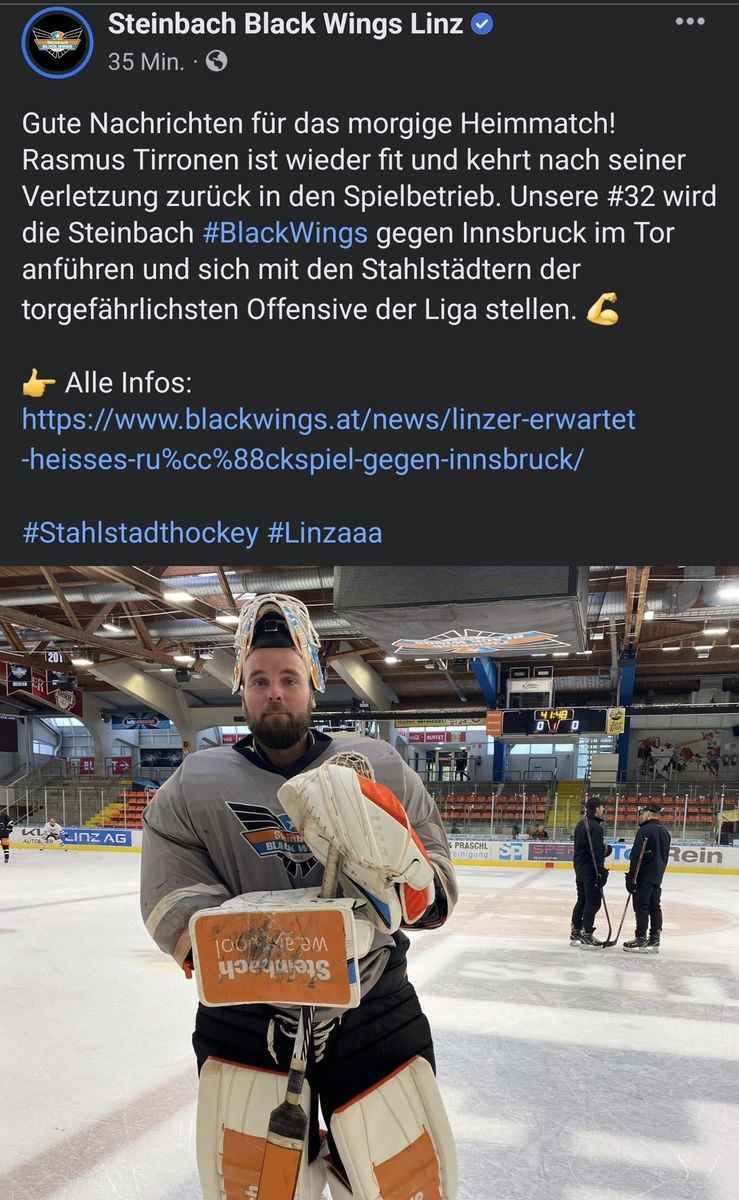Image resolution: width=739 pixels, height=1200 pixels.
Task: Open the #Stahlstadthockey hashtag
Action: pos(140,533)
